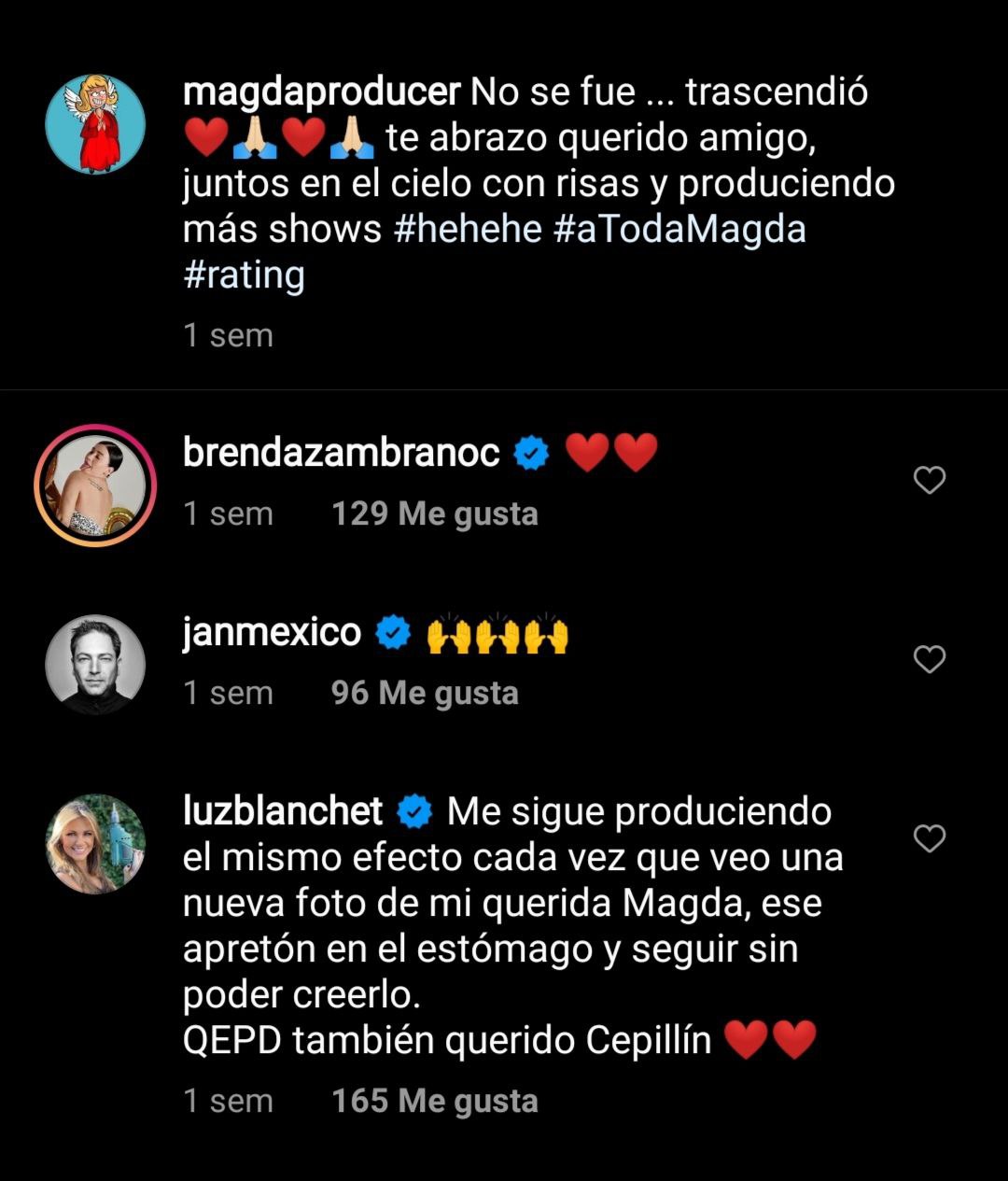Open janmexico's profile picture

point(95,664)
